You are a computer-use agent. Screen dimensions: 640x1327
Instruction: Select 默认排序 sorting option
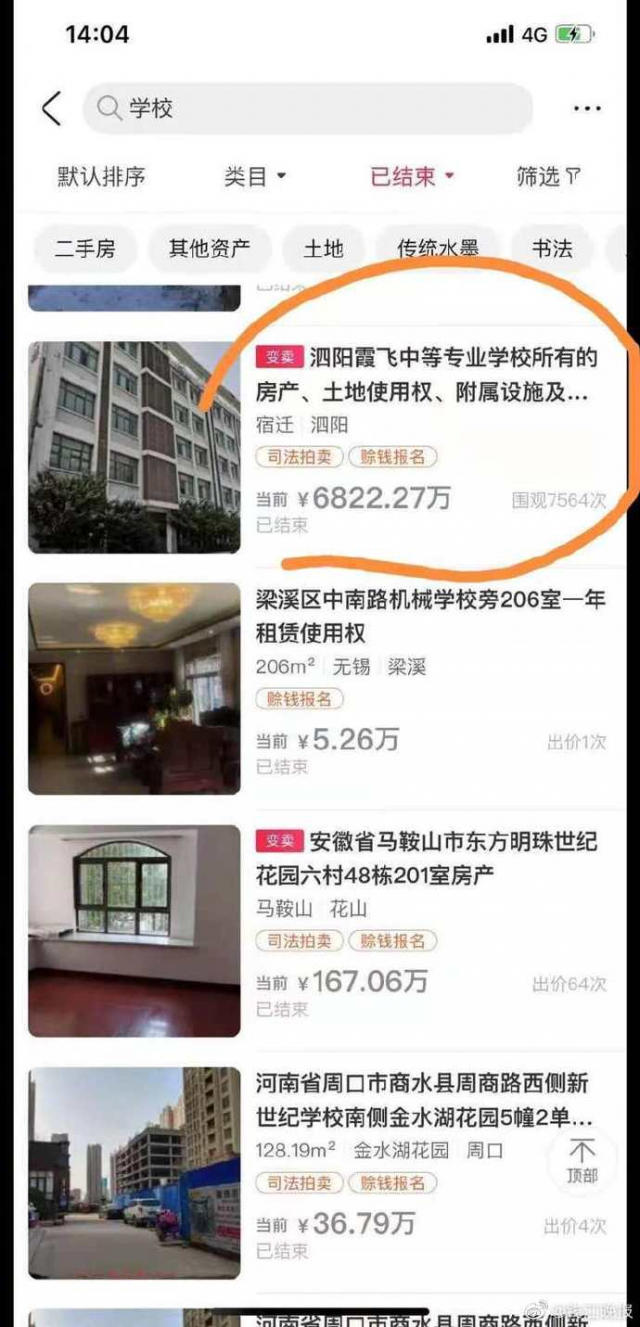point(101,177)
